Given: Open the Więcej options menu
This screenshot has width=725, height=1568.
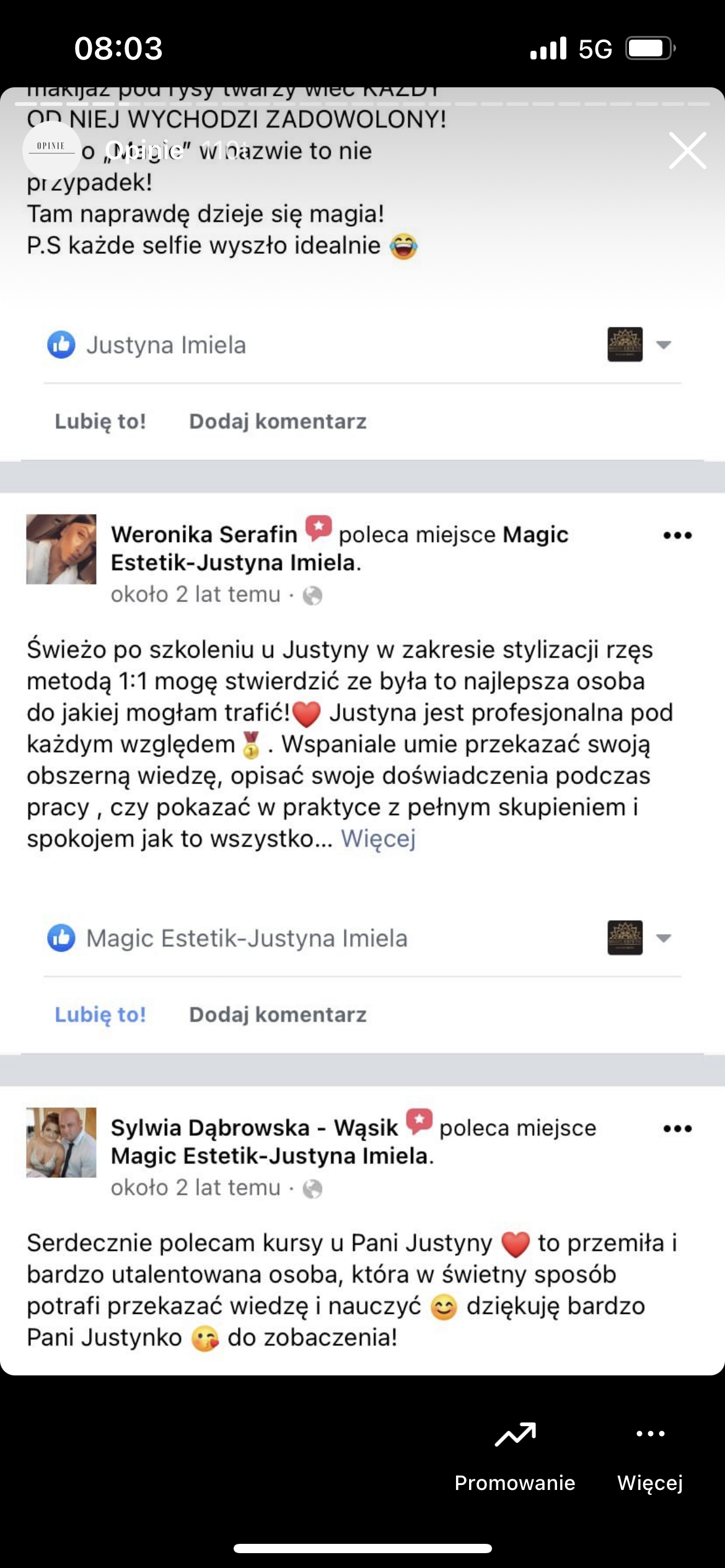Looking at the screenshot, I should (650, 1454).
